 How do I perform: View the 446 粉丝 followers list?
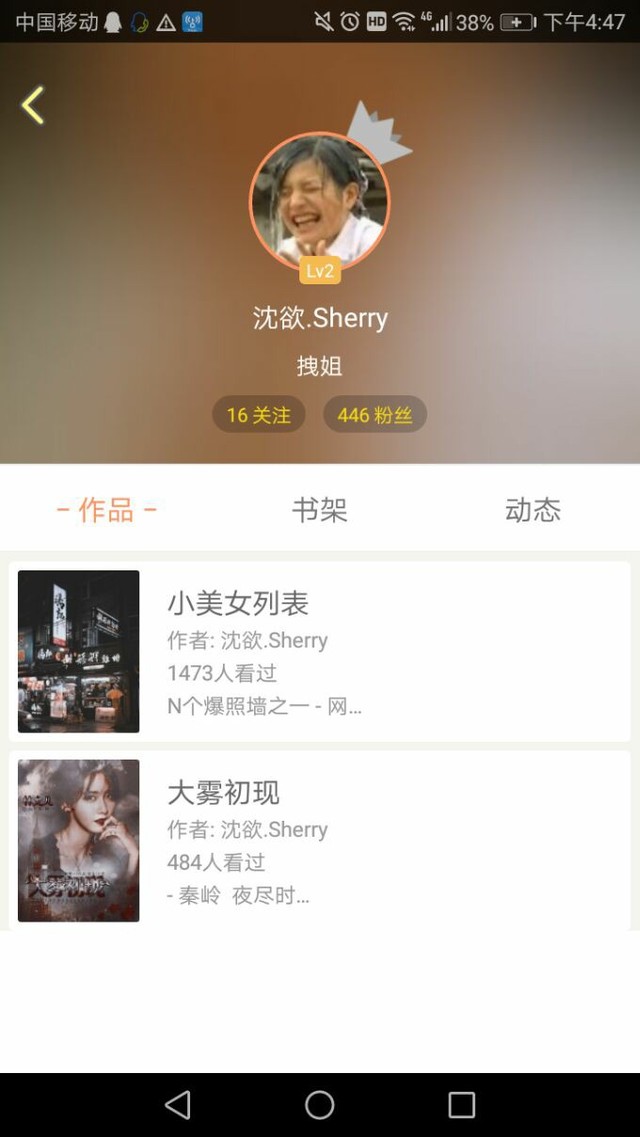(375, 415)
